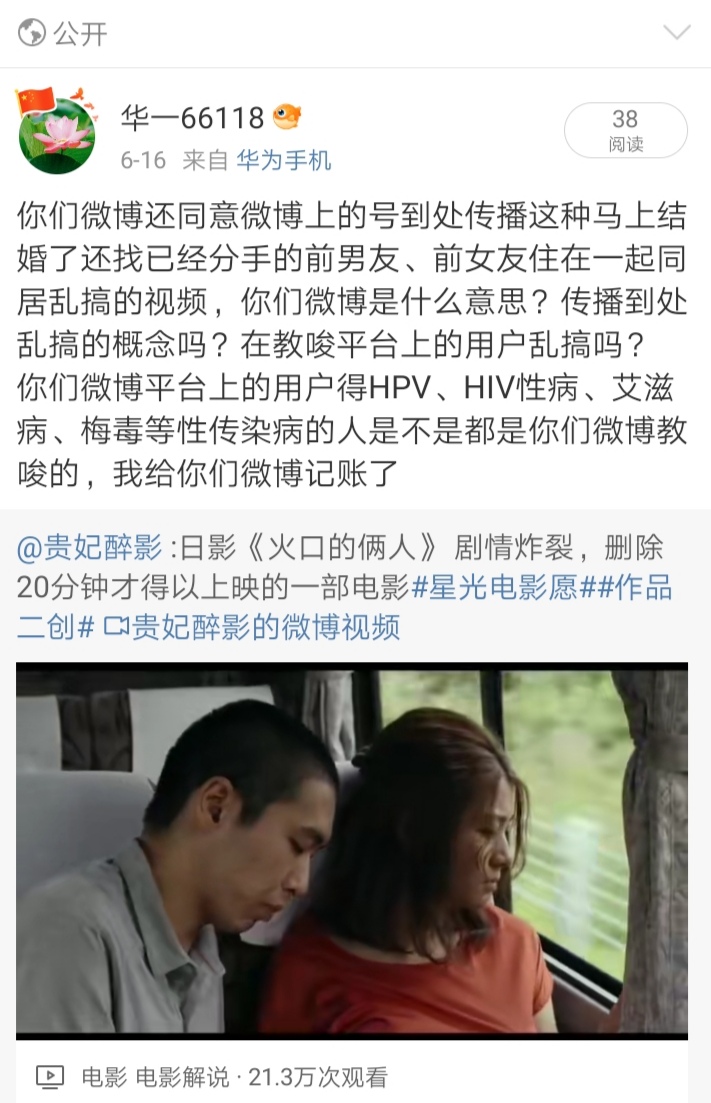
Task: Tap the 华为手机 source link
Action: click(283, 160)
